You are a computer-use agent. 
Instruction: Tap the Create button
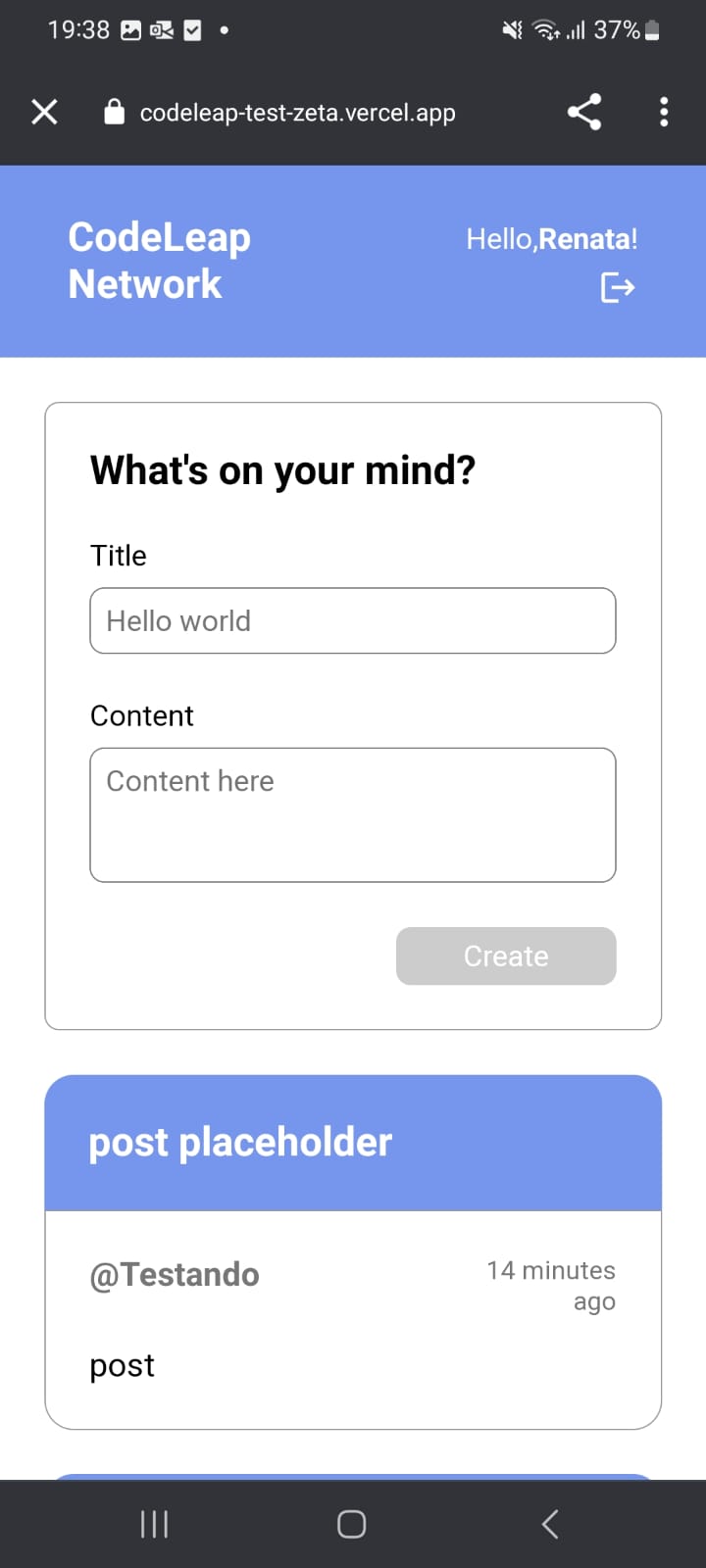[506, 955]
